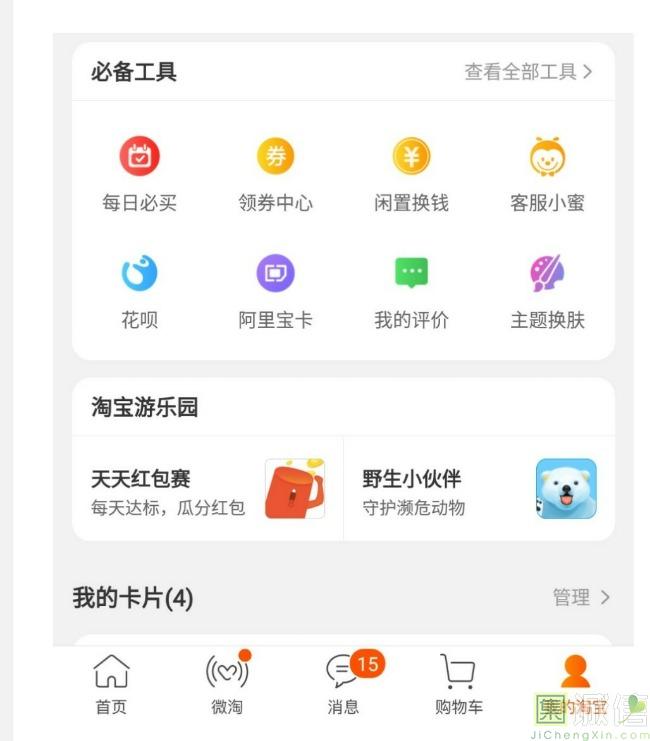View 我的评价 reviews
Screen dimensions: 650x741
[411, 290]
